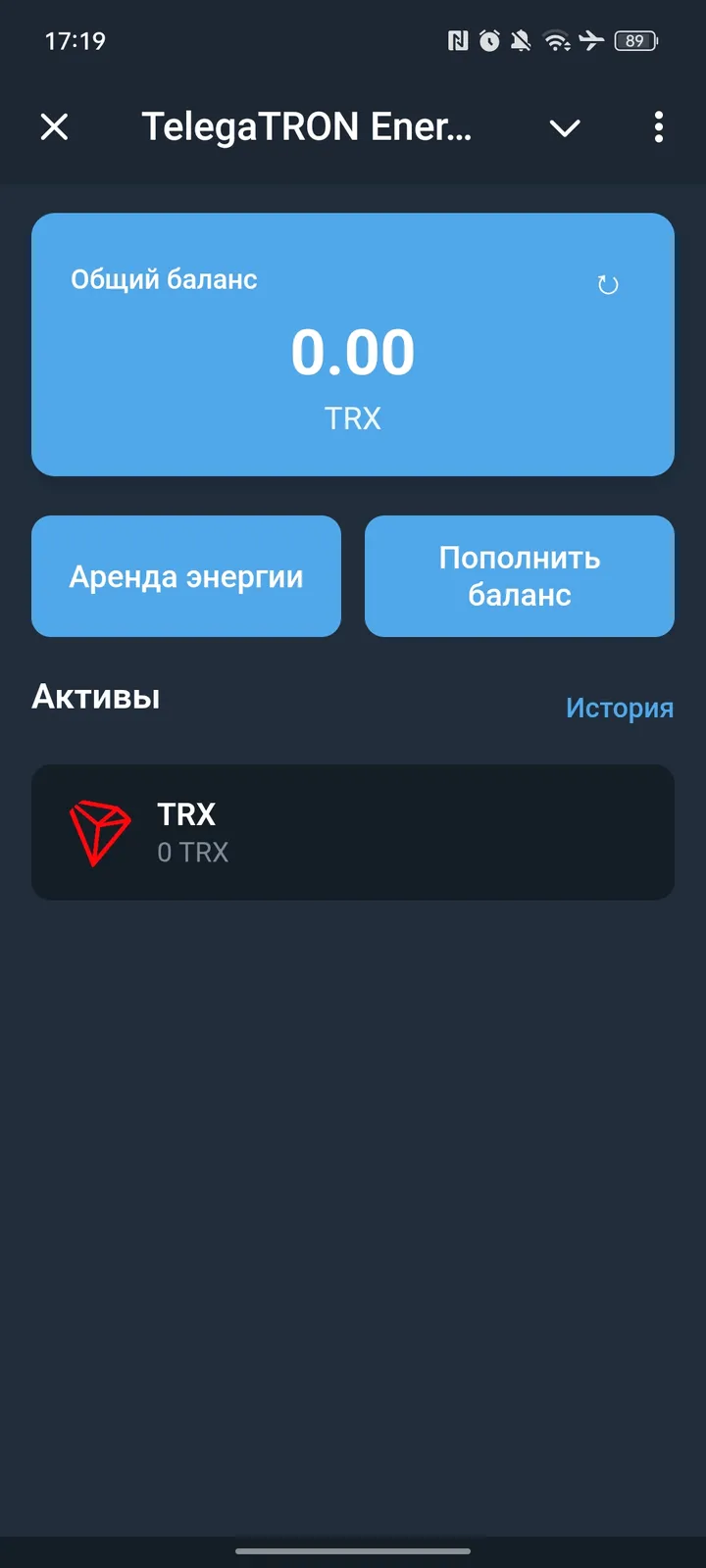706x1568 pixels.
Task: Tap the refresh icon on the balance card
Action: tap(608, 284)
